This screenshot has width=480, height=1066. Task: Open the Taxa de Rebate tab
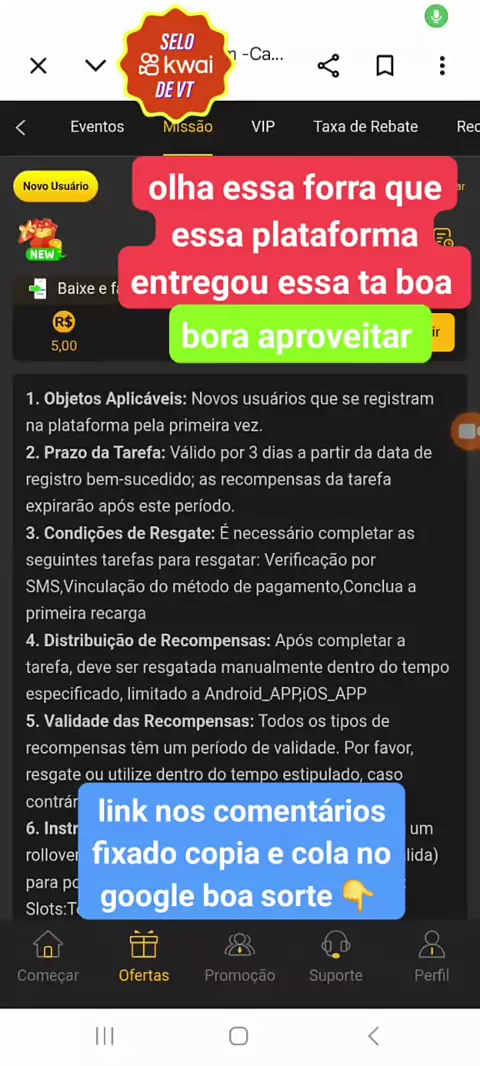(x=366, y=126)
